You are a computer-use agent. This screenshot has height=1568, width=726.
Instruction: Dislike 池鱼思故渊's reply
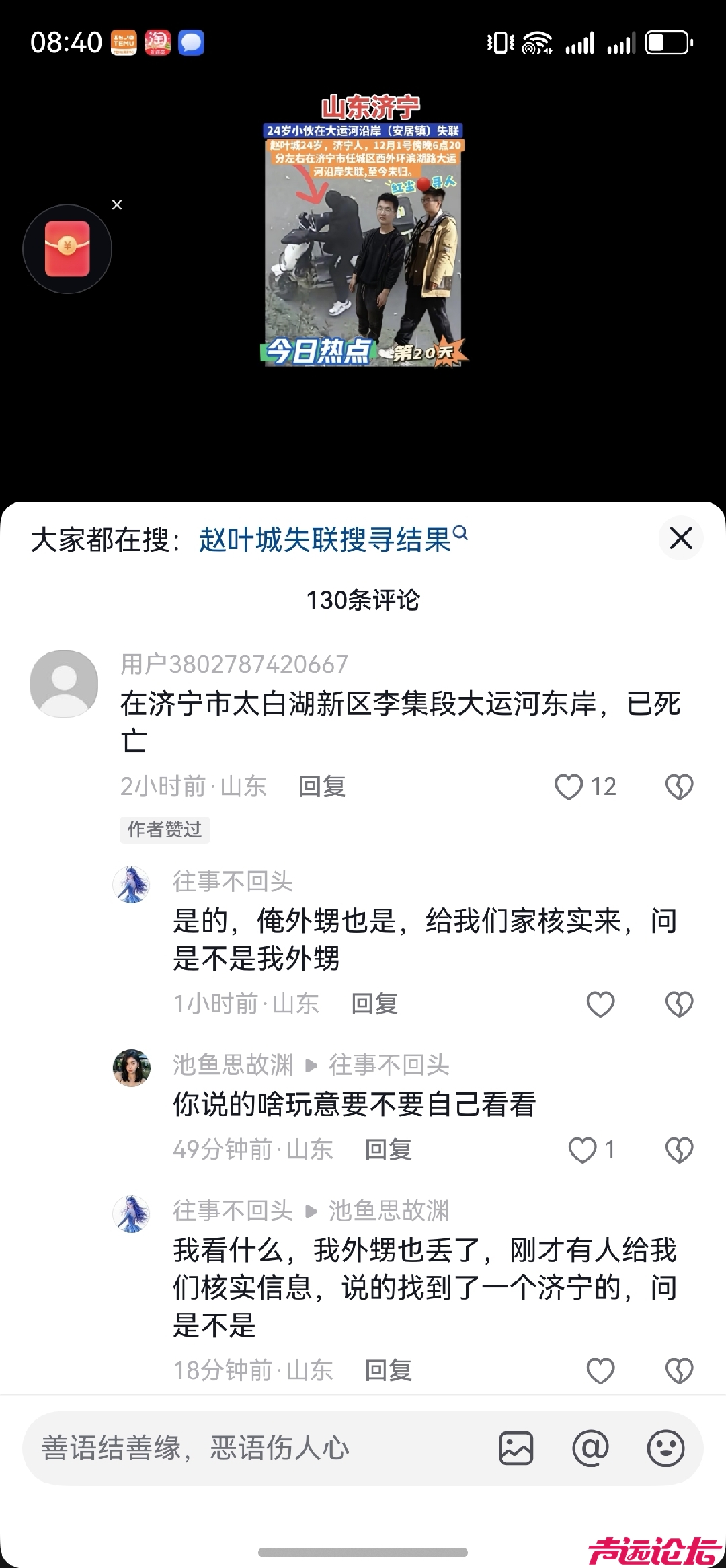click(x=679, y=1150)
